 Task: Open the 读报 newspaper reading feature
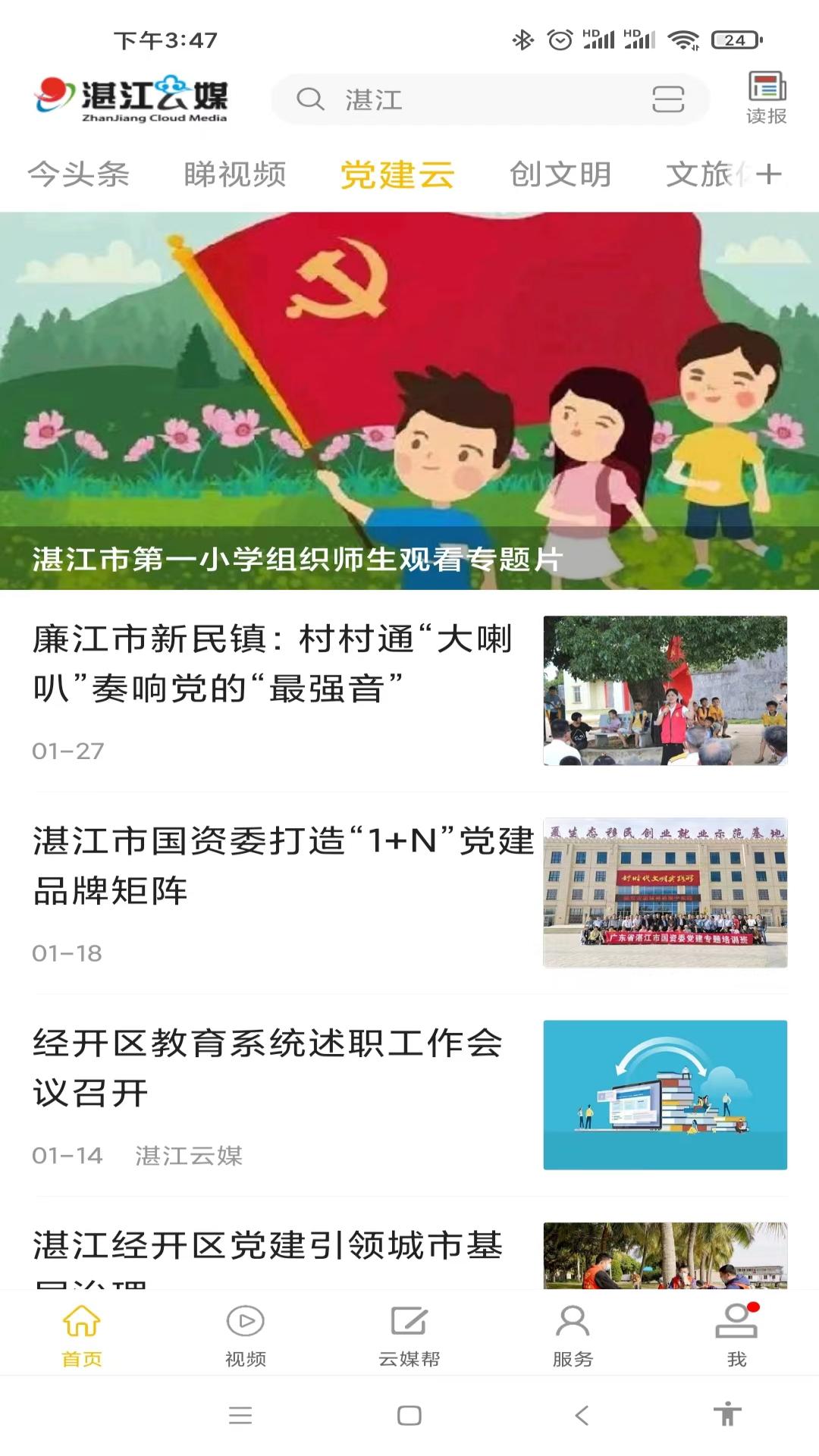(x=766, y=97)
